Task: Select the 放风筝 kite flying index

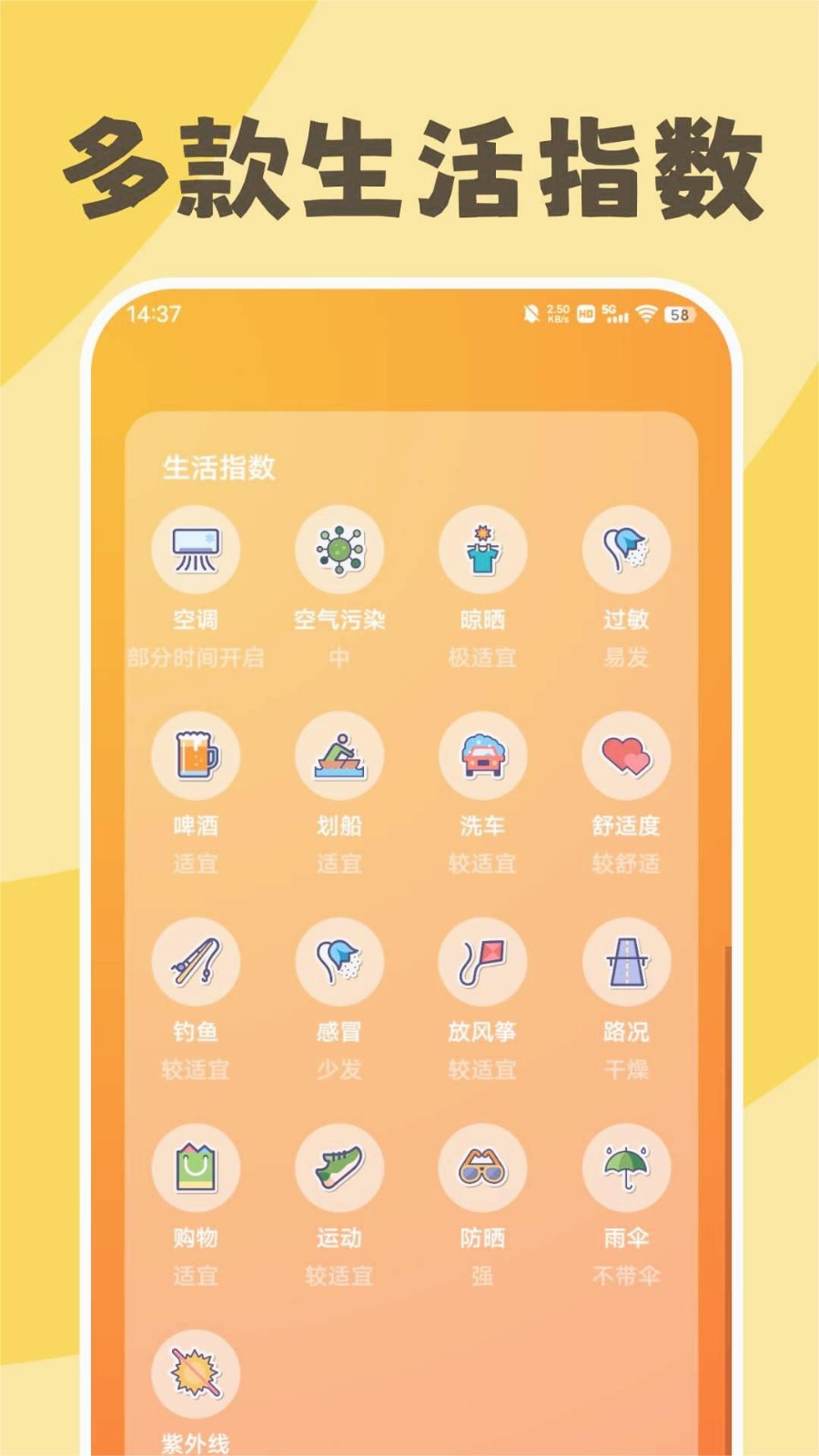Action: [482, 963]
